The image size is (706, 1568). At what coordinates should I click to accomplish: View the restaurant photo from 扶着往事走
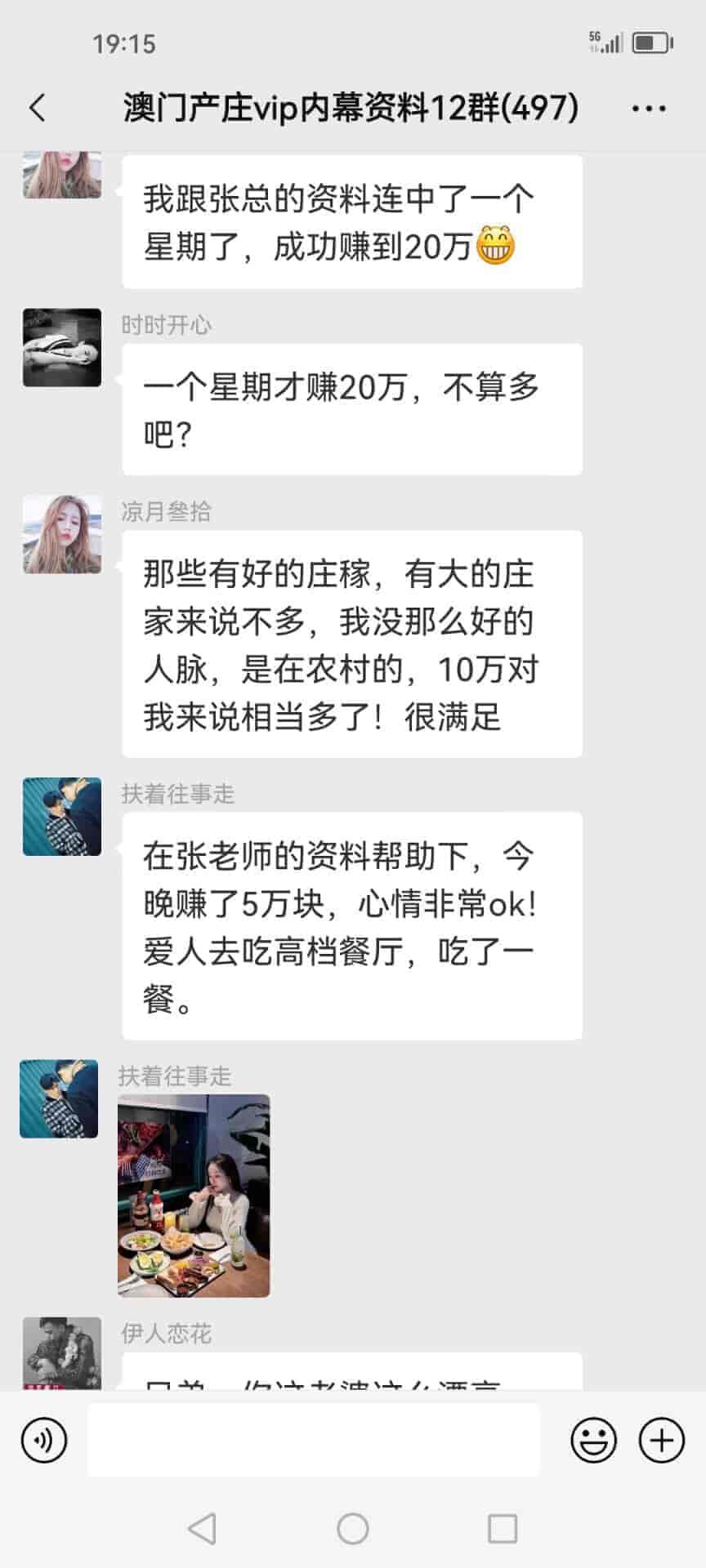[194, 1196]
